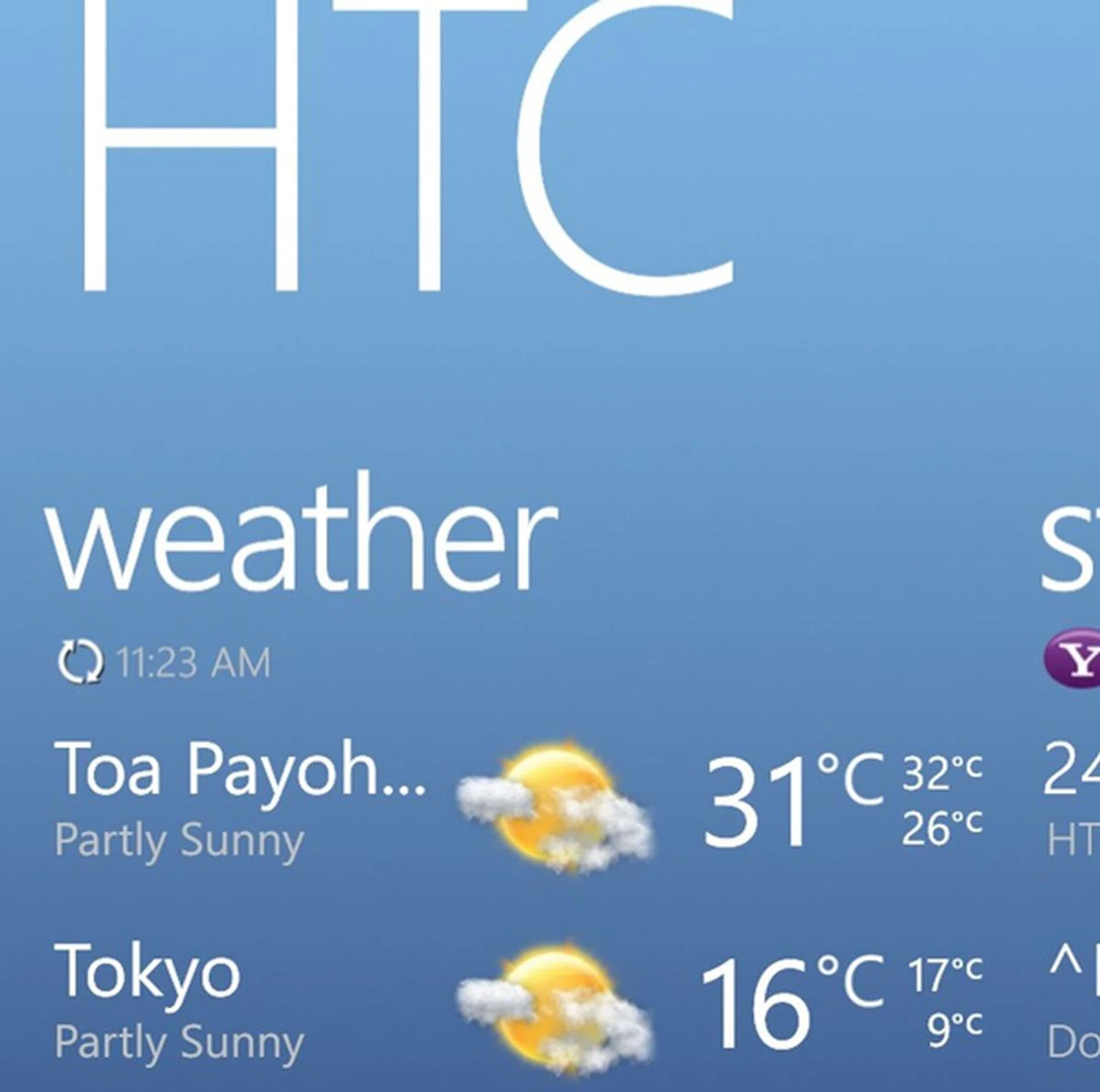
Task: Refresh the weather data updated at 11:23 AM
Action: coord(81,663)
